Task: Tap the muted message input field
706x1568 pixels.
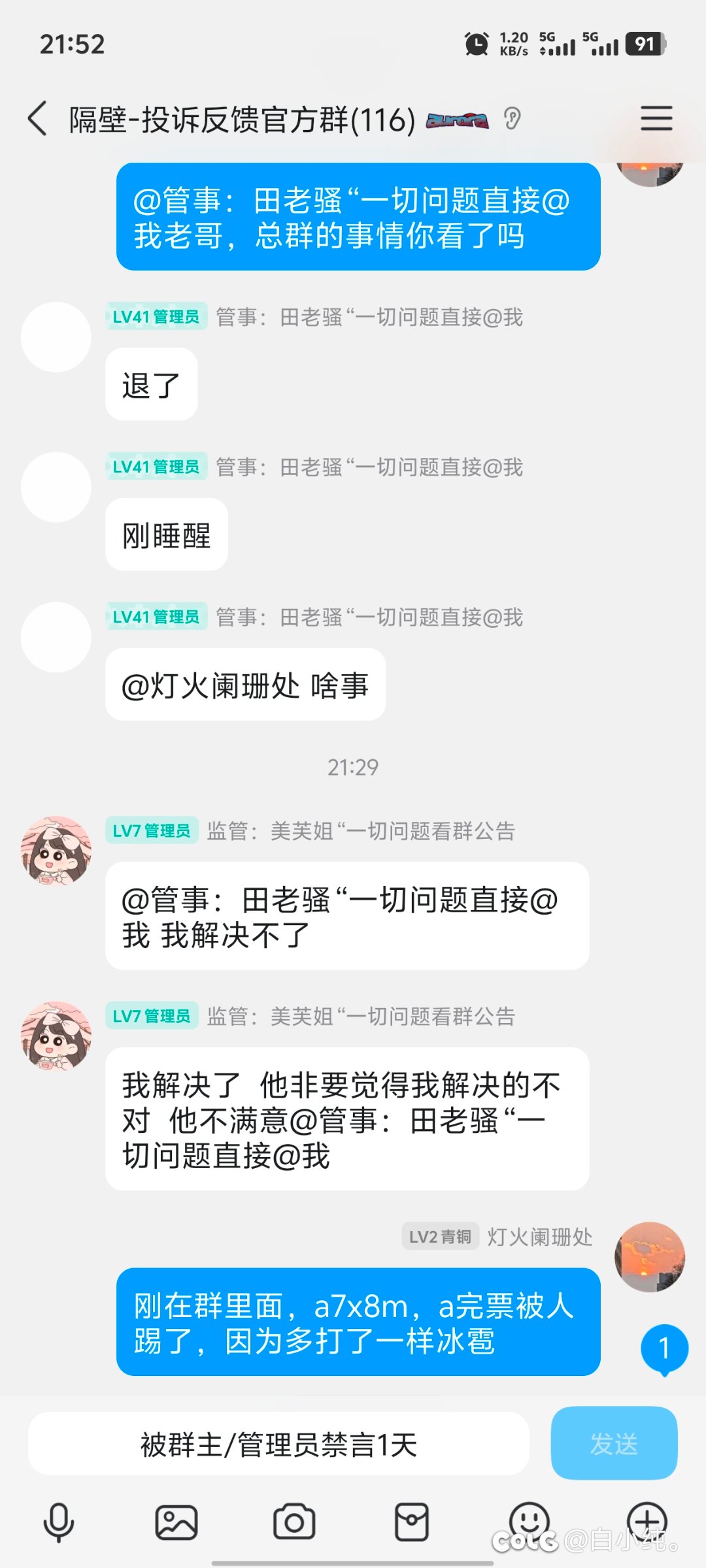Action: click(278, 1444)
